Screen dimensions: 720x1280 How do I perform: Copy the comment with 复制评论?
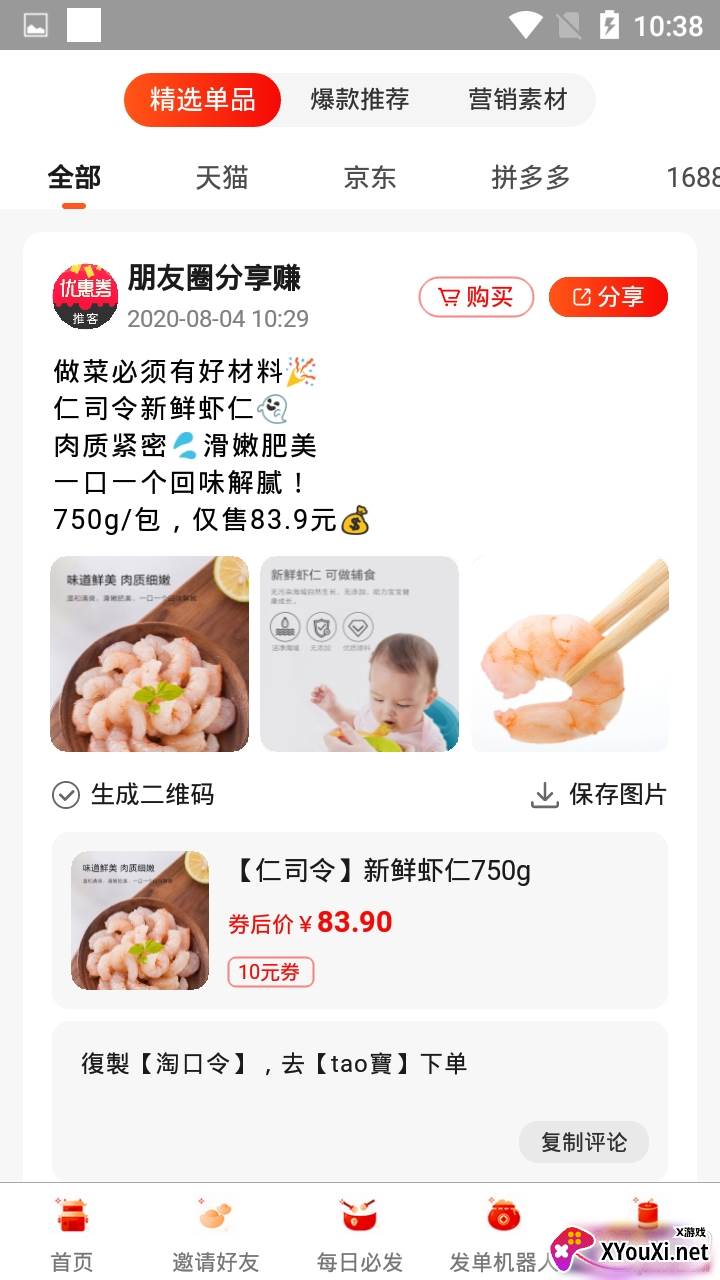click(584, 1142)
